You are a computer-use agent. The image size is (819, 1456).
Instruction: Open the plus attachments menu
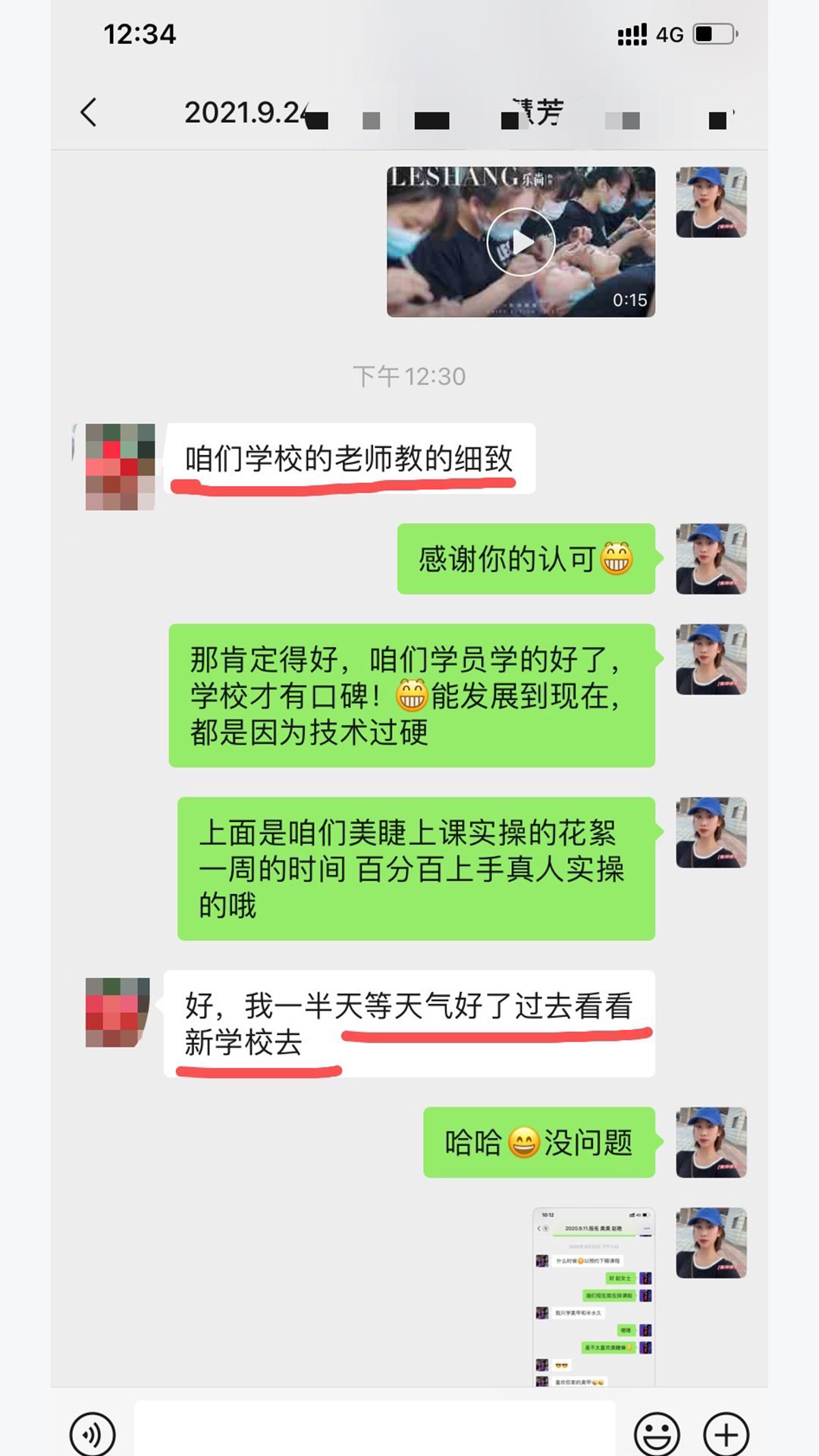pos(726,1434)
